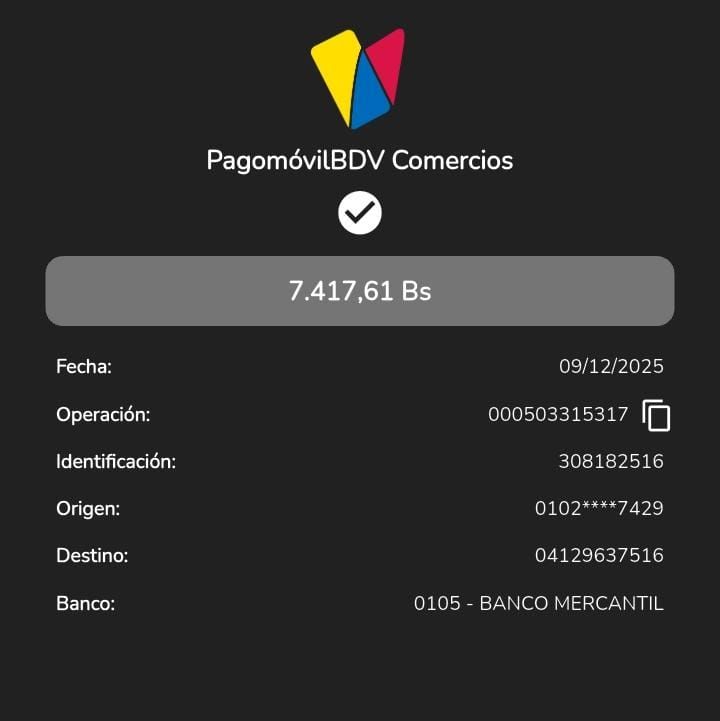The width and height of the screenshot is (720, 721).
Task: Copy the operation number 000503315317
Action: pyautogui.click(x=656, y=415)
